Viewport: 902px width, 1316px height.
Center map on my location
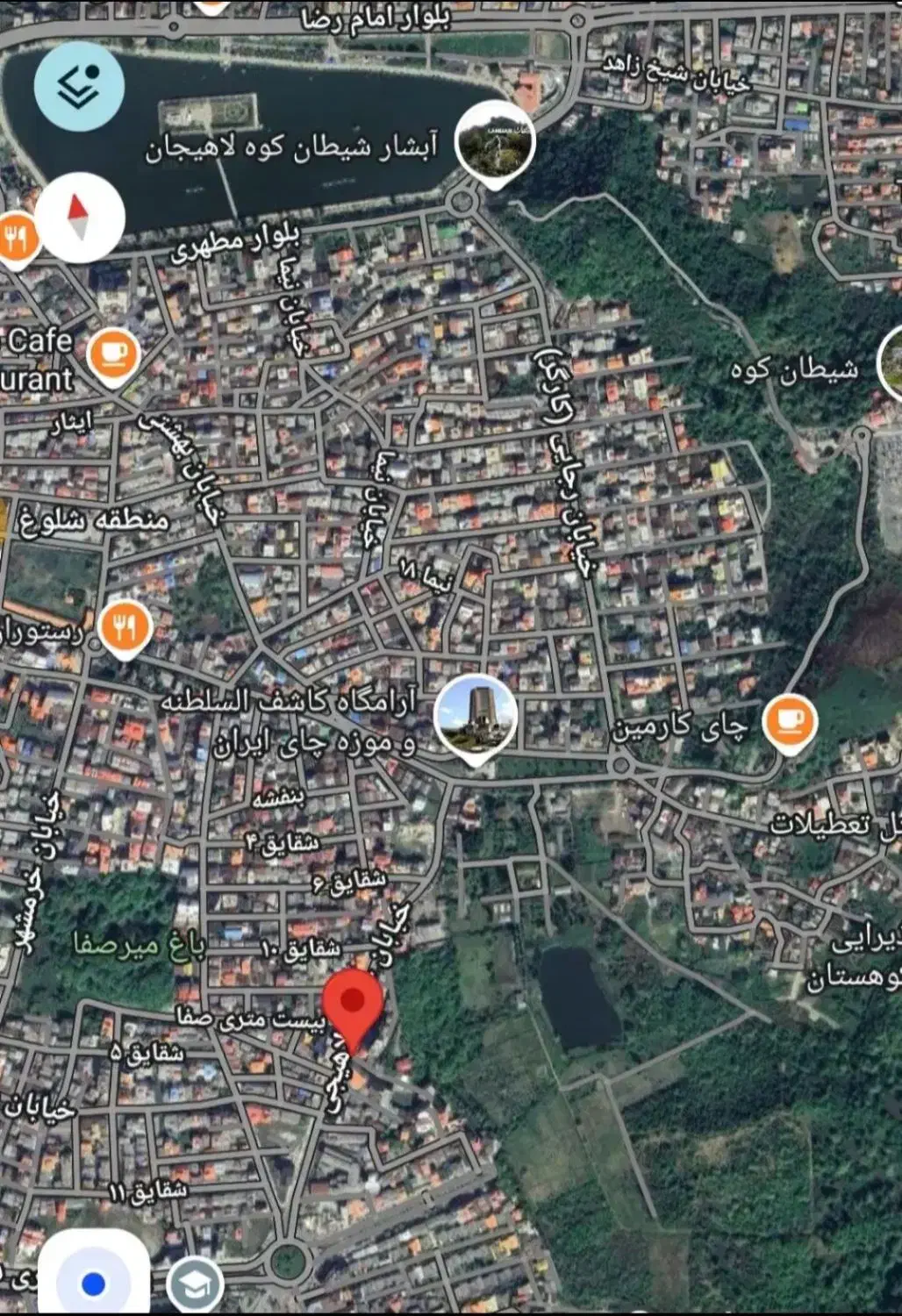point(93,1284)
